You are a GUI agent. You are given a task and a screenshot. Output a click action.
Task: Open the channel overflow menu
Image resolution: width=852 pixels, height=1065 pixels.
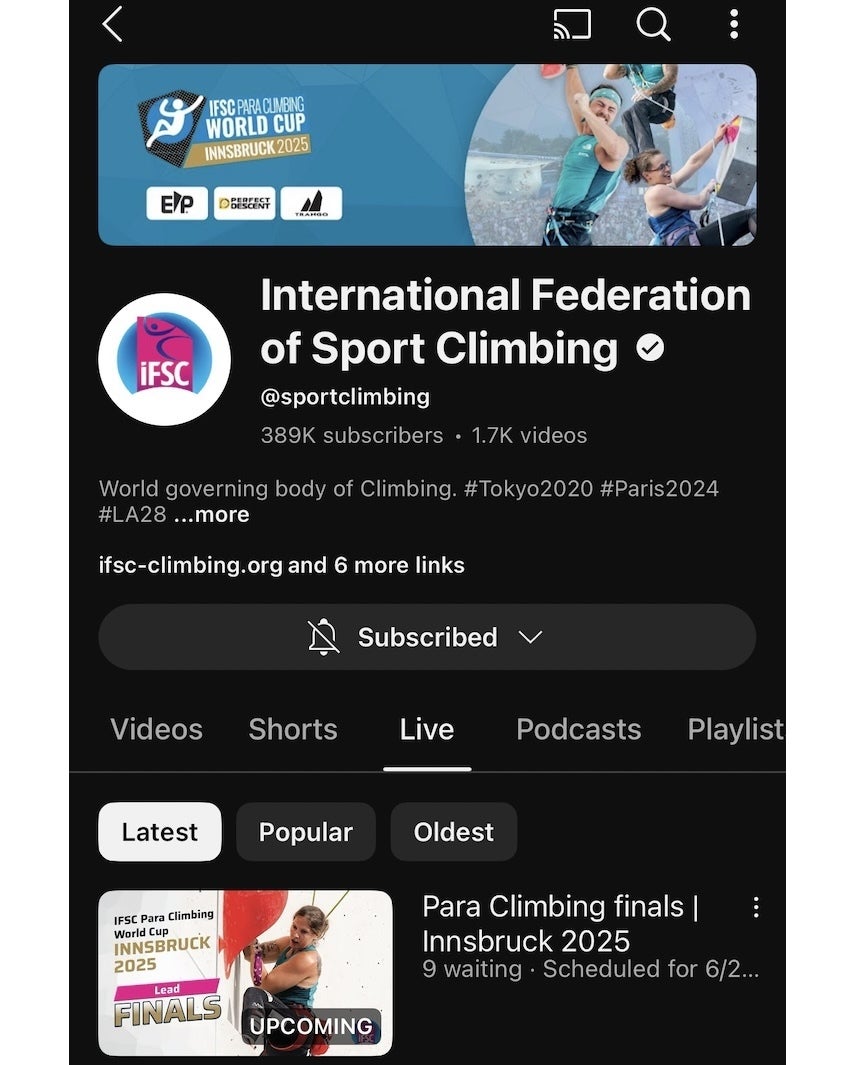pyautogui.click(x=734, y=24)
